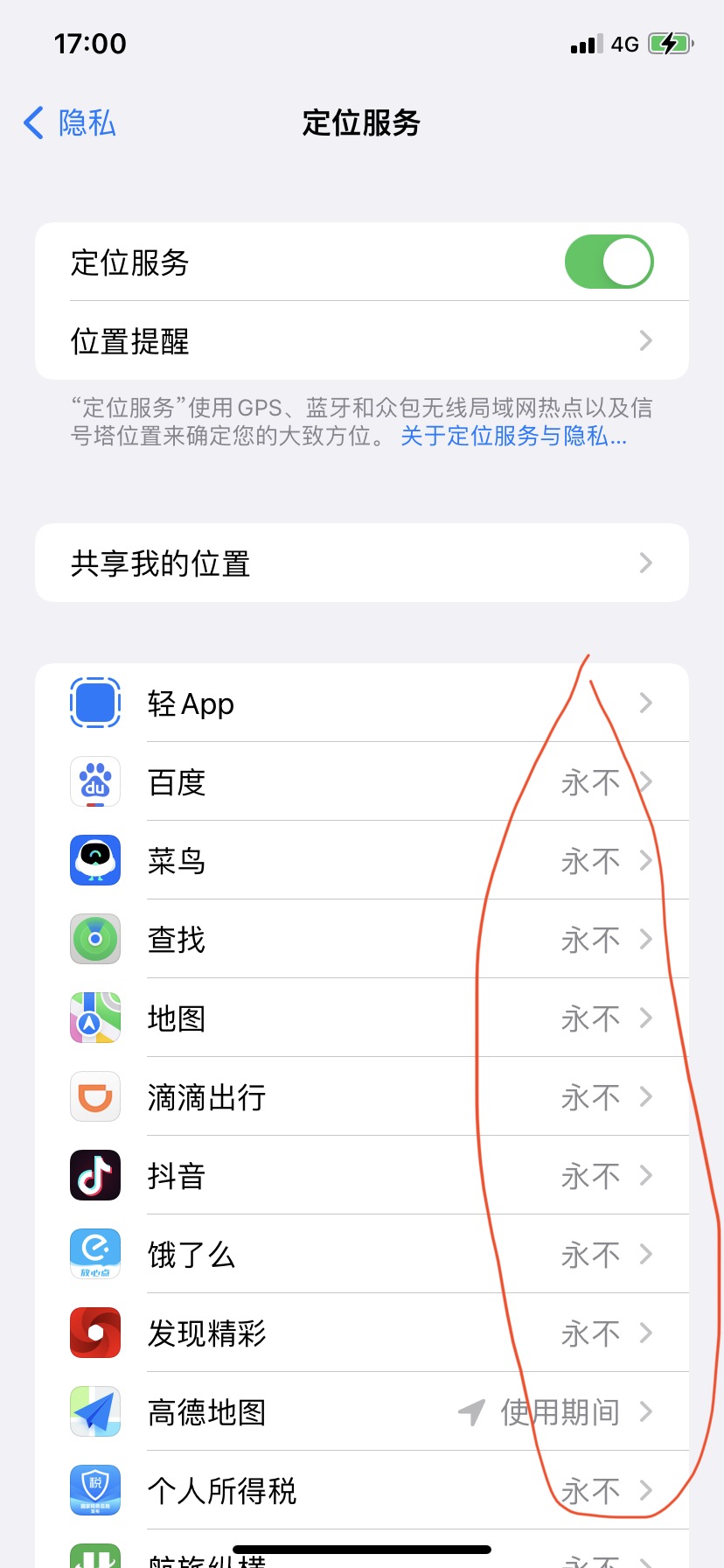Click the 地图 (Apple Maps) icon

[94, 1018]
